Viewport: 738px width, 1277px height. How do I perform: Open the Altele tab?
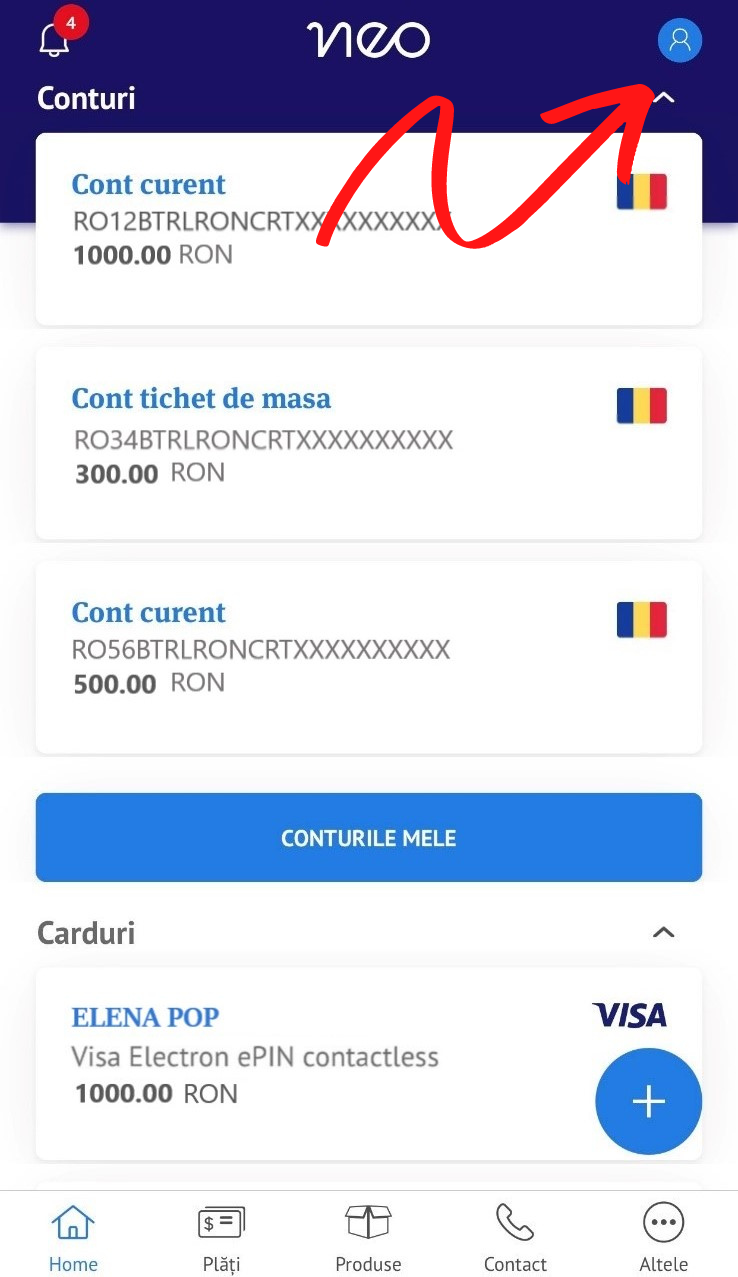(664, 1237)
